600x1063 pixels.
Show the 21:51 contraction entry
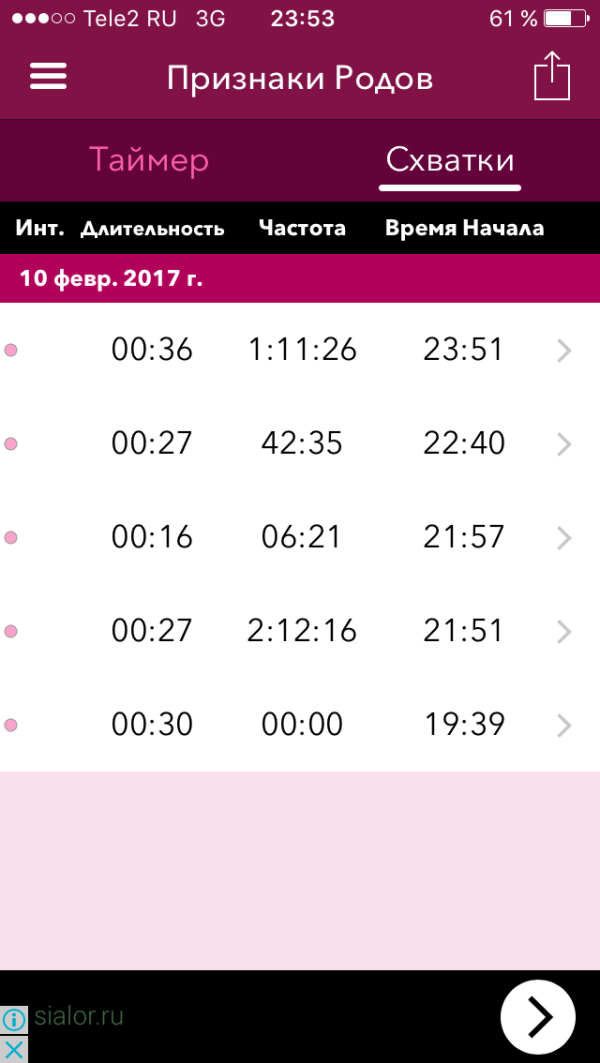coord(300,631)
